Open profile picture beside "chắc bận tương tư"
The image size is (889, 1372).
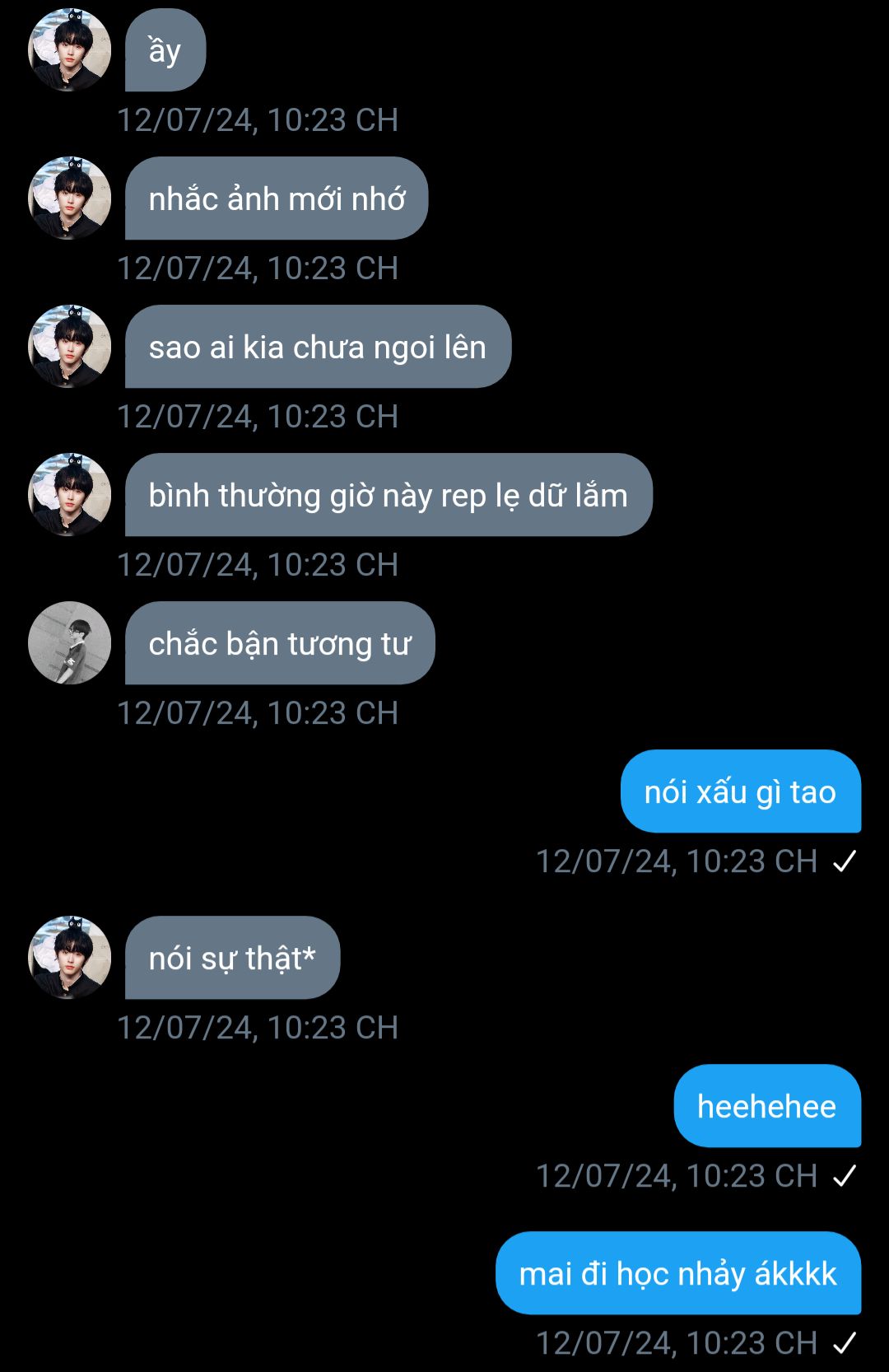pos(70,643)
